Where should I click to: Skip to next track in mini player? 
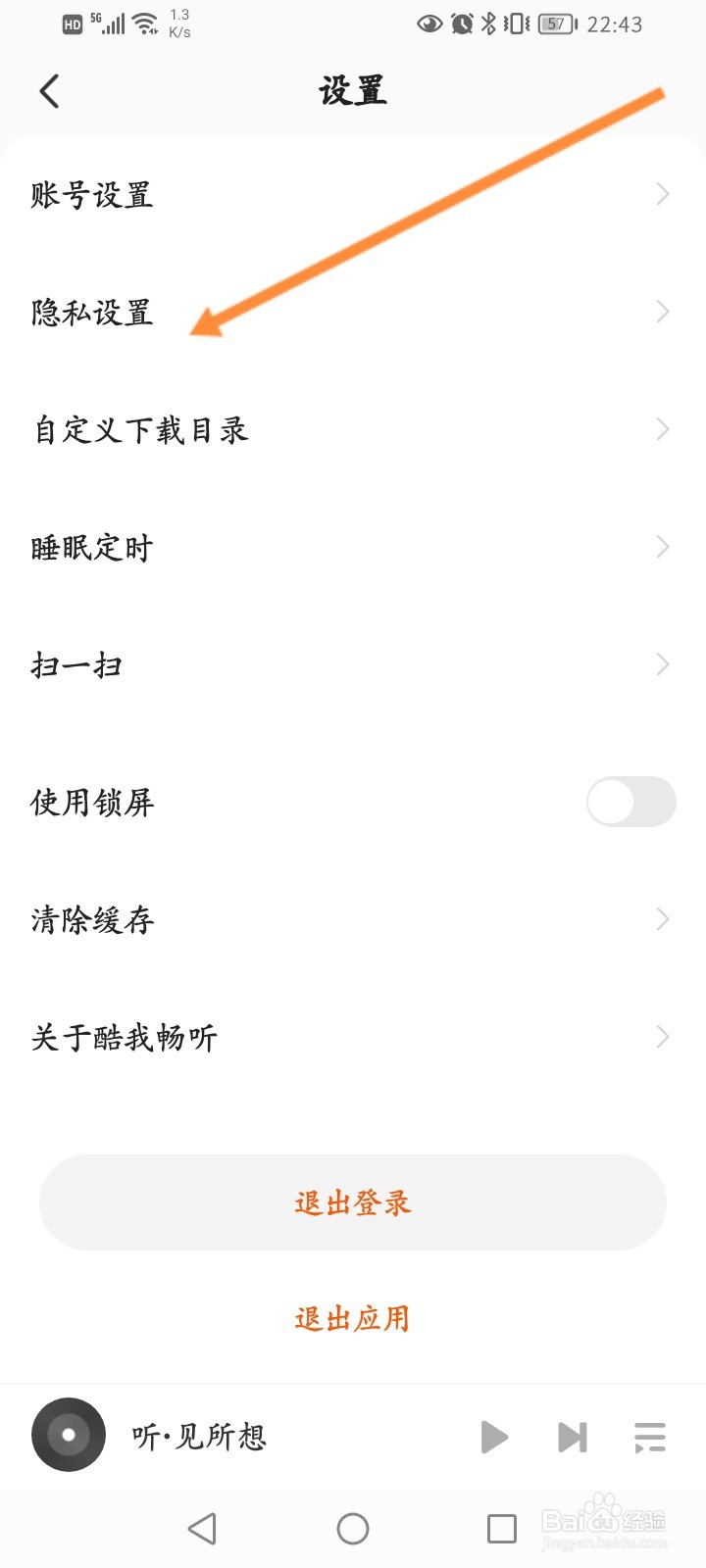tap(572, 1435)
